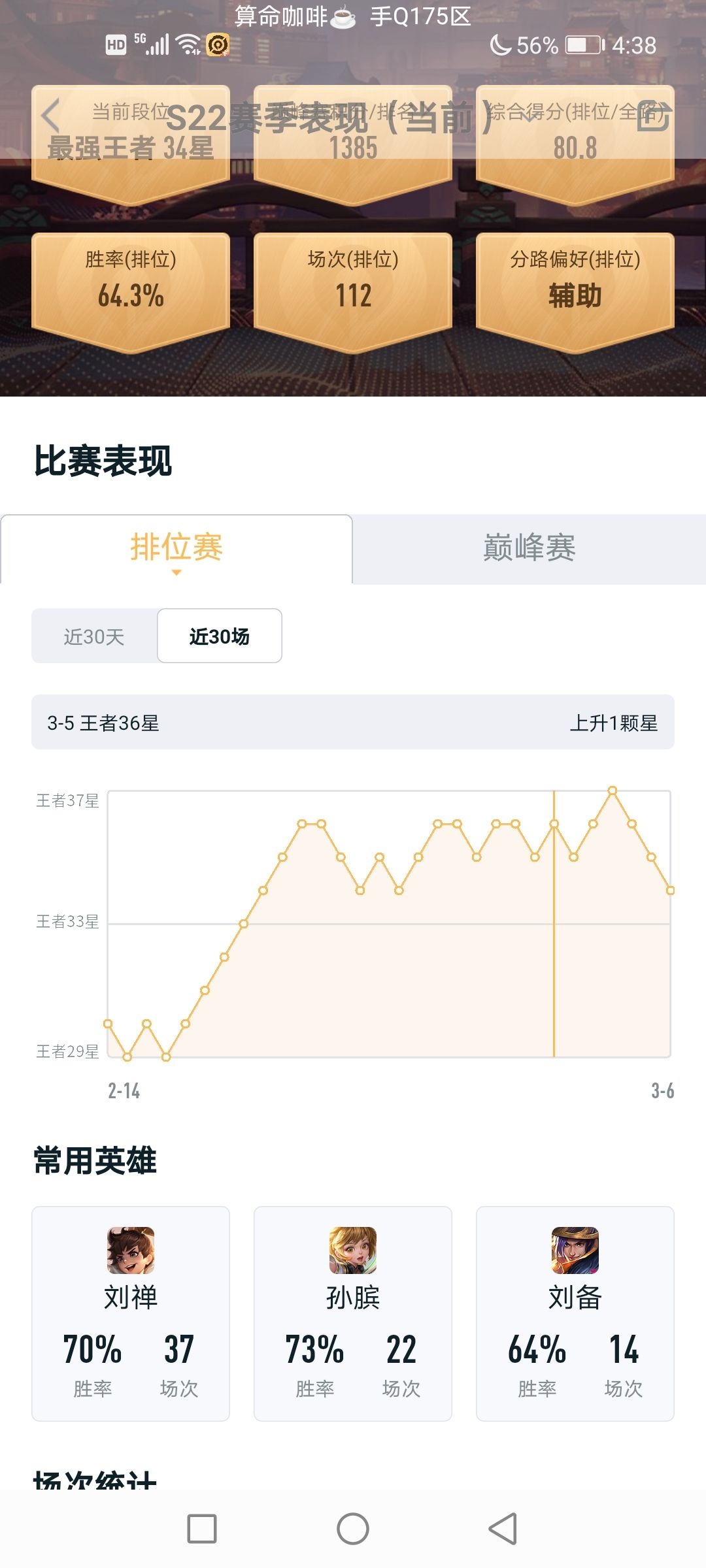Open hero card 刘禅
The image size is (706, 1568).
click(x=131, y=1313)
